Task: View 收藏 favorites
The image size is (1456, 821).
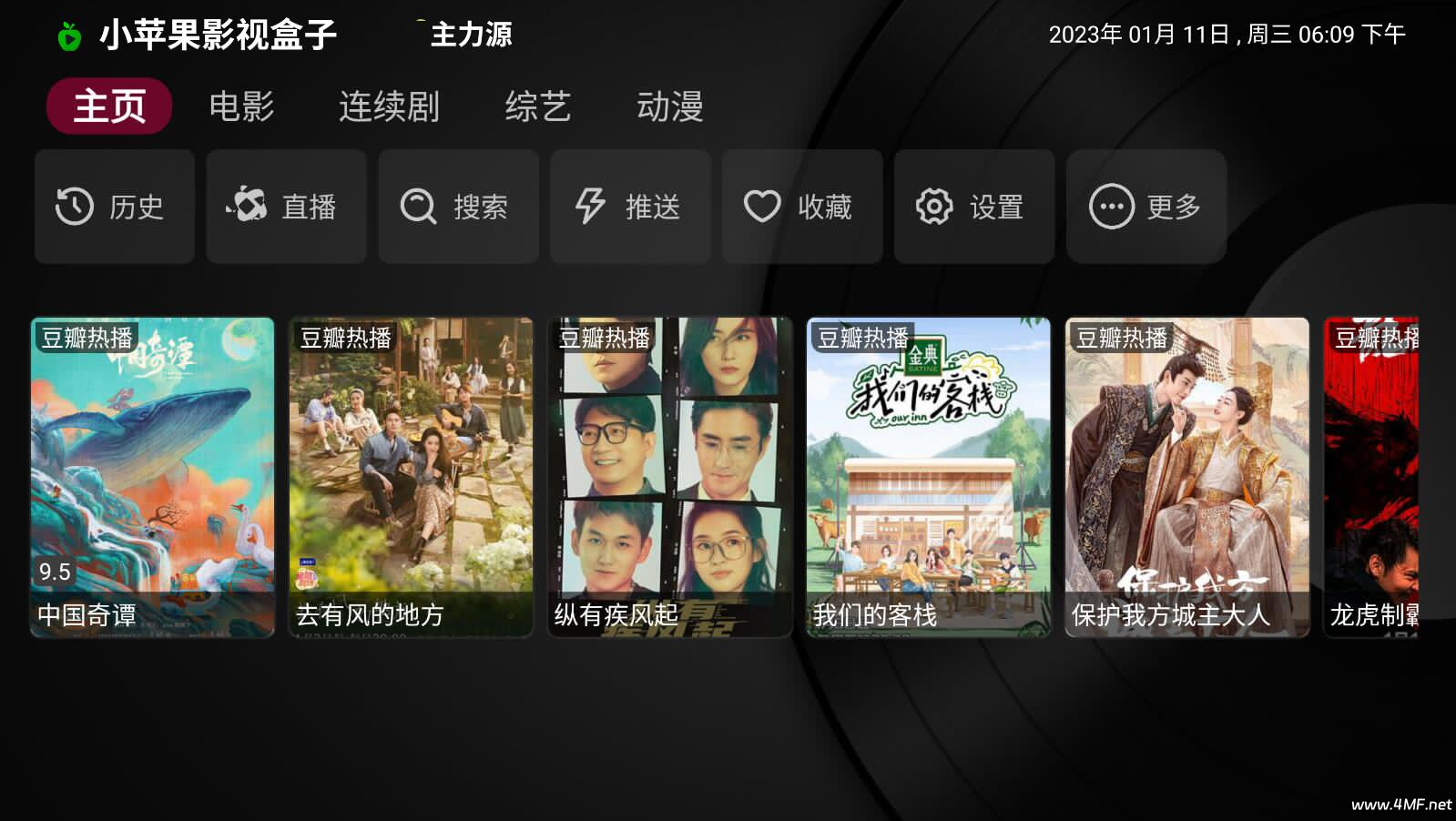Action: coord(802,207)
